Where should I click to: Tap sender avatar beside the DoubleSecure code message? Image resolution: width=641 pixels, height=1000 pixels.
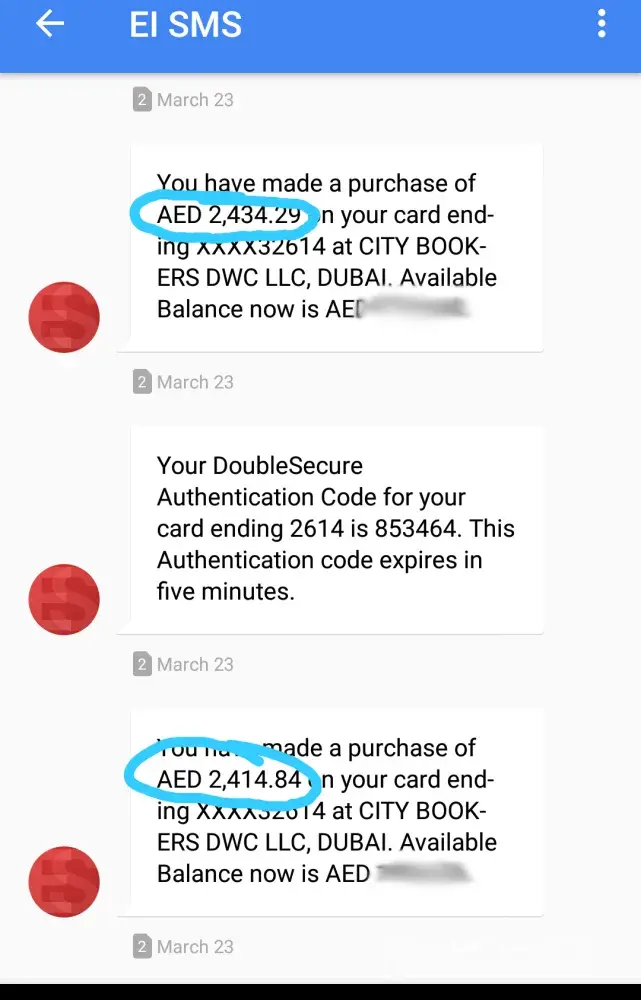(x=64, y=600)
